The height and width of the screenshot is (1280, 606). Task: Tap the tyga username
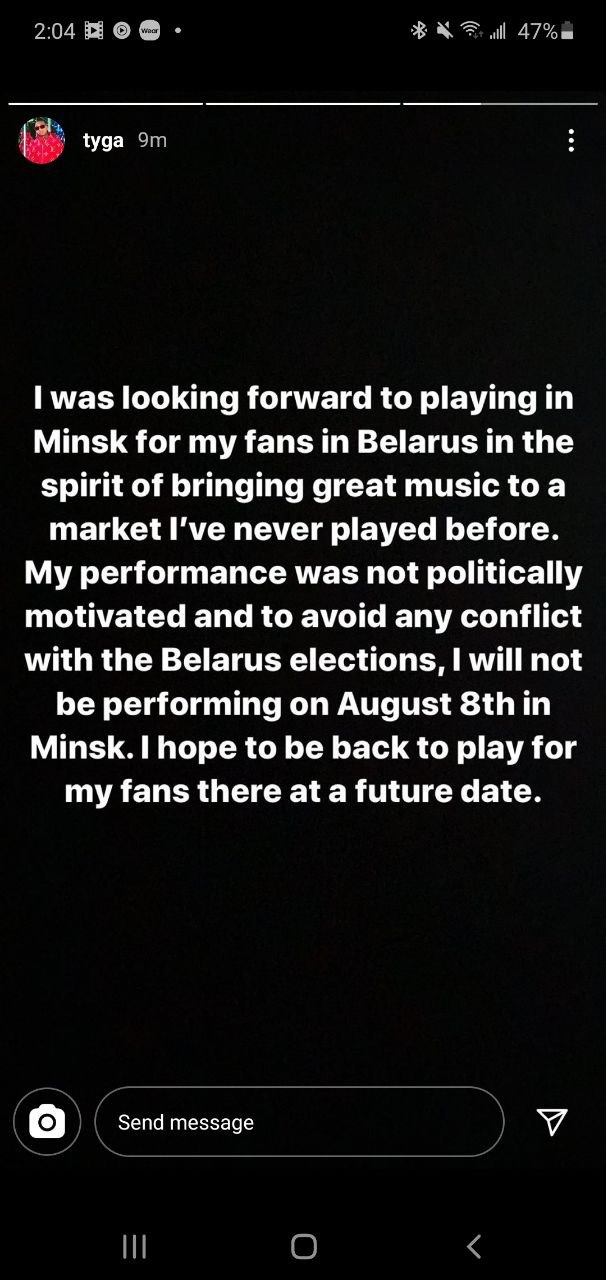pyautogui.click(x=103, y=140)
